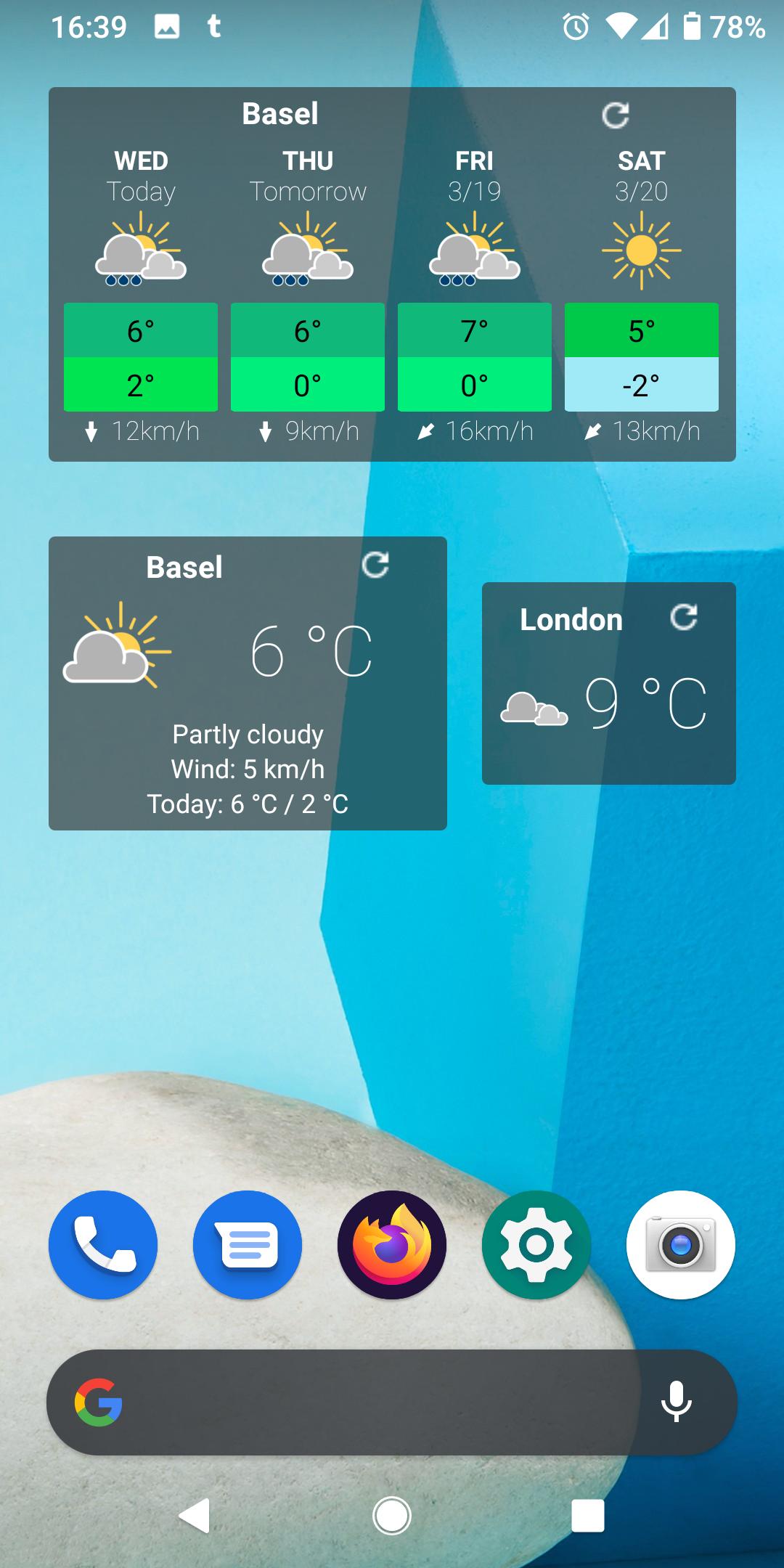The height and width of the screenshot is (1568, 784).
Task: Refresh the Basel four-day forecast widget
Action: (x=615, y=115)
